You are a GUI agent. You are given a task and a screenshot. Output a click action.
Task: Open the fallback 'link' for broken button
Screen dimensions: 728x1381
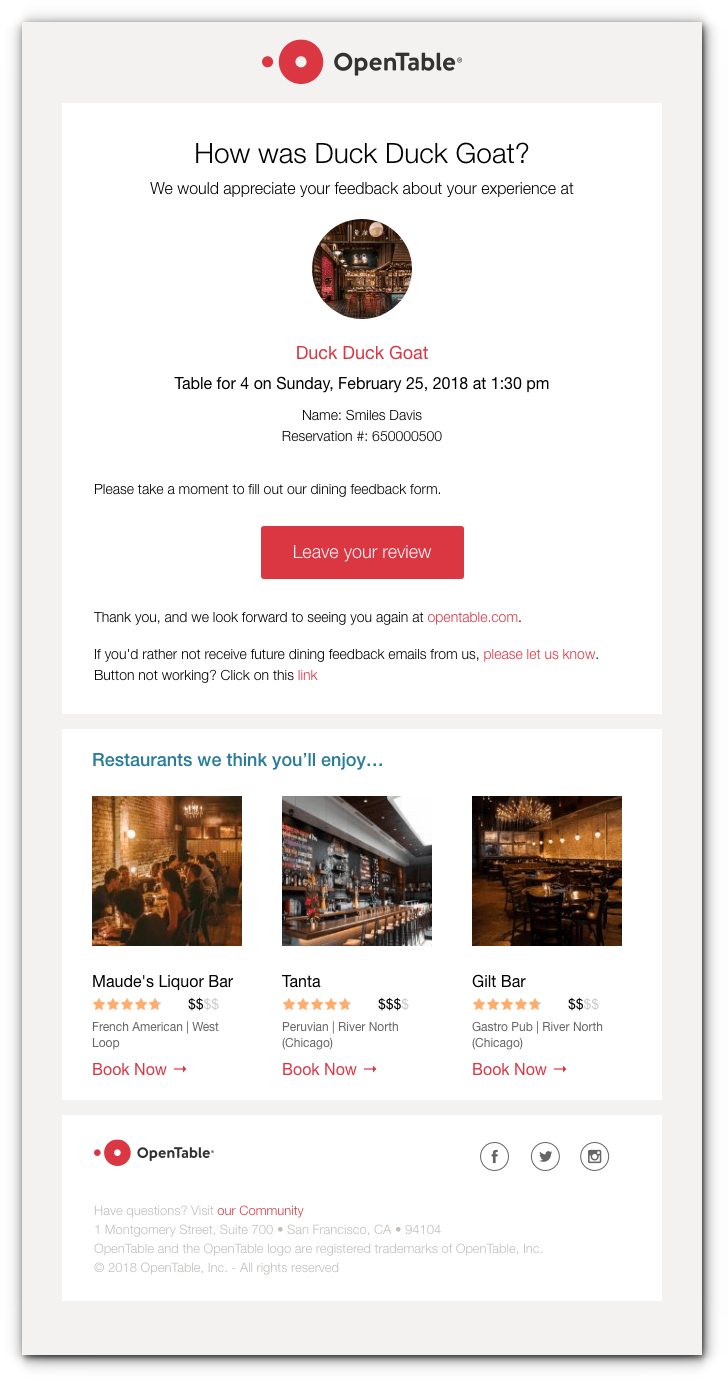click(x=307, y=675)
